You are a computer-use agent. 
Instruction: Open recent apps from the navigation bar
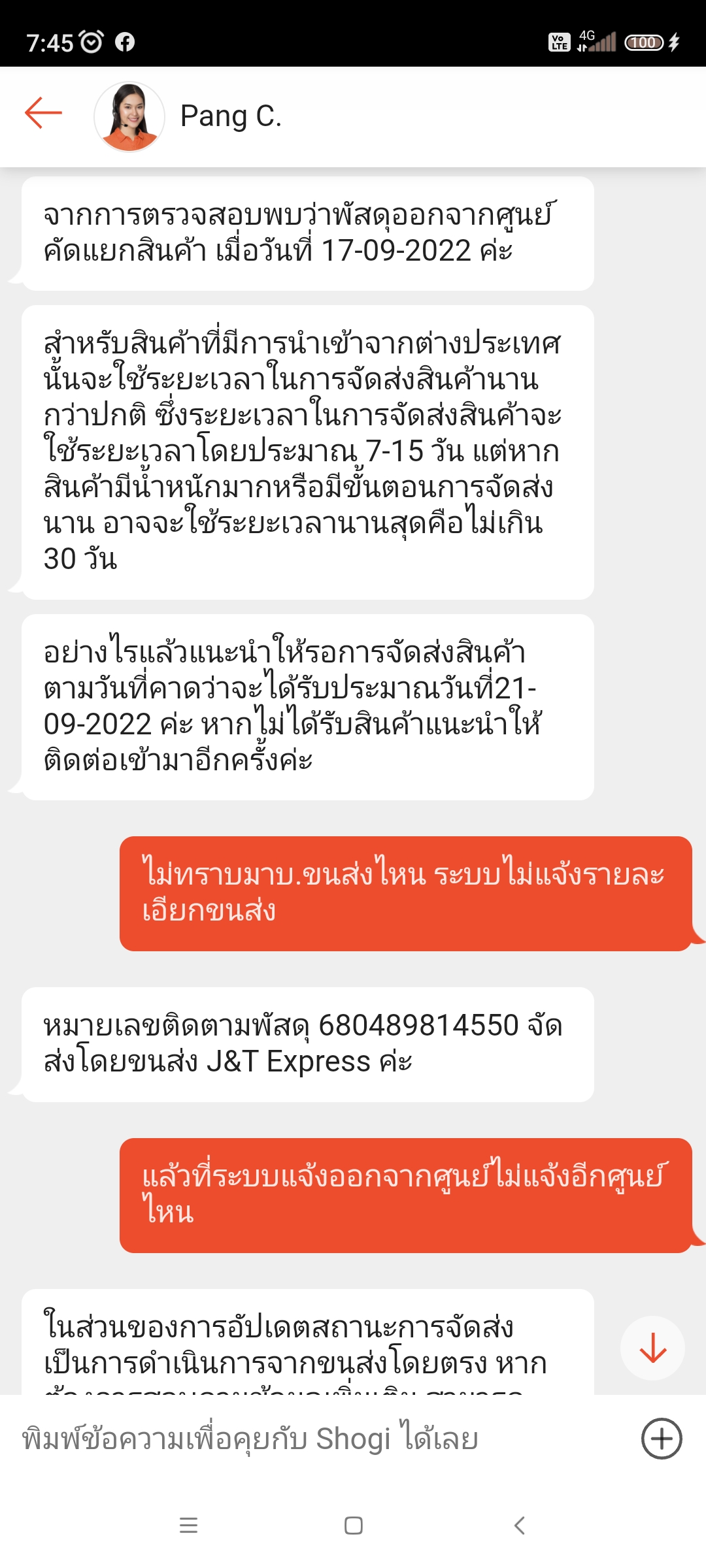coord(188,1526)
